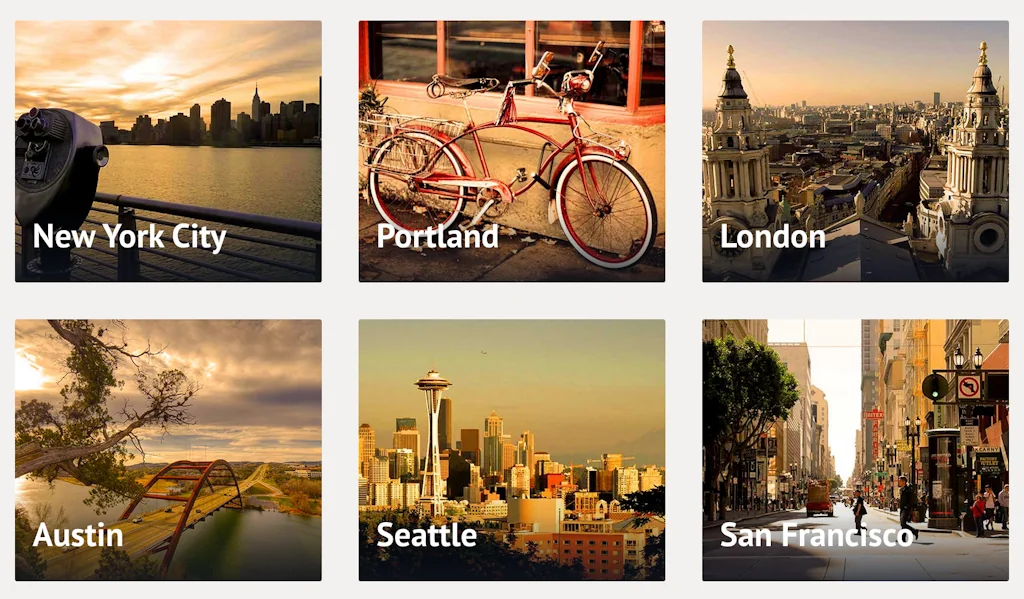Select the Portland city card
The width and height of the screenshot is (1024, 599).
click(511, 151)
